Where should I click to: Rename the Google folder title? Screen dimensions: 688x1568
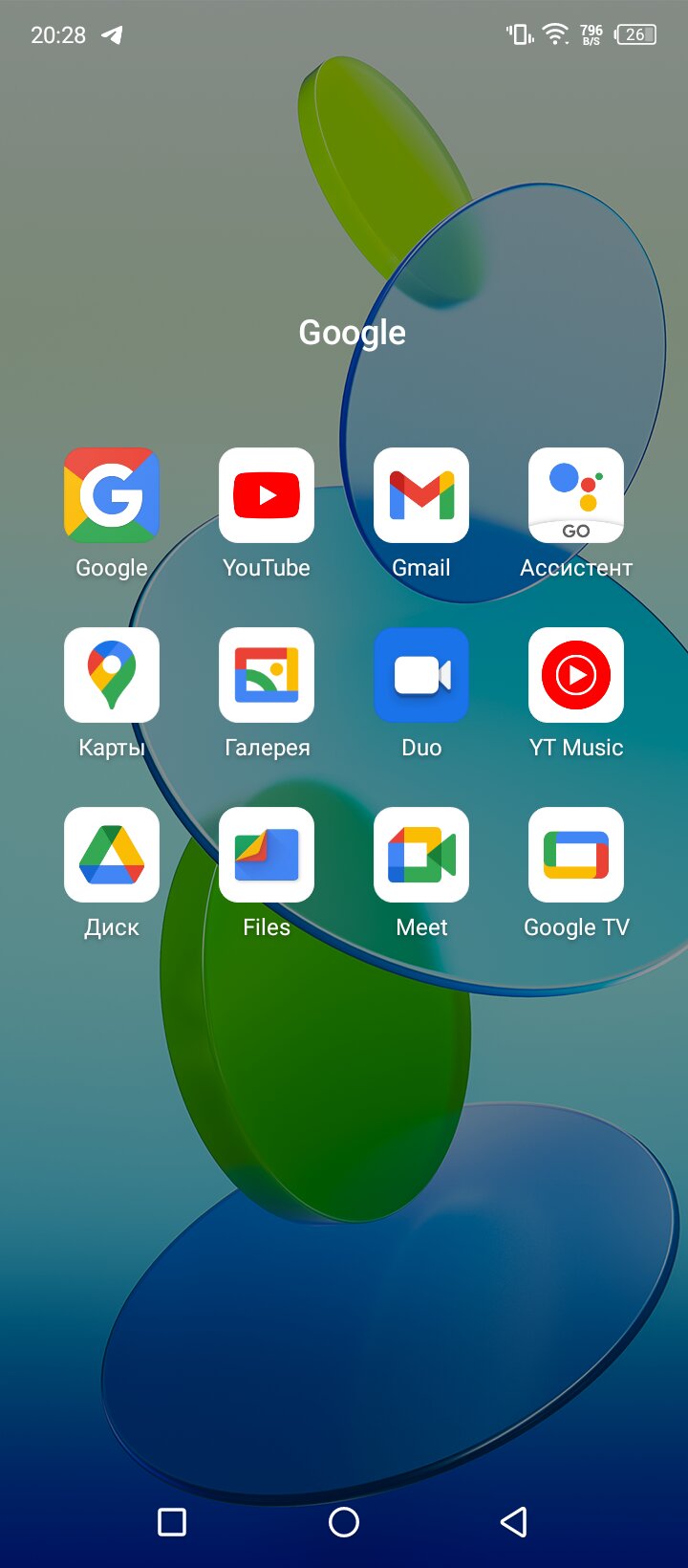click(353, 333)
